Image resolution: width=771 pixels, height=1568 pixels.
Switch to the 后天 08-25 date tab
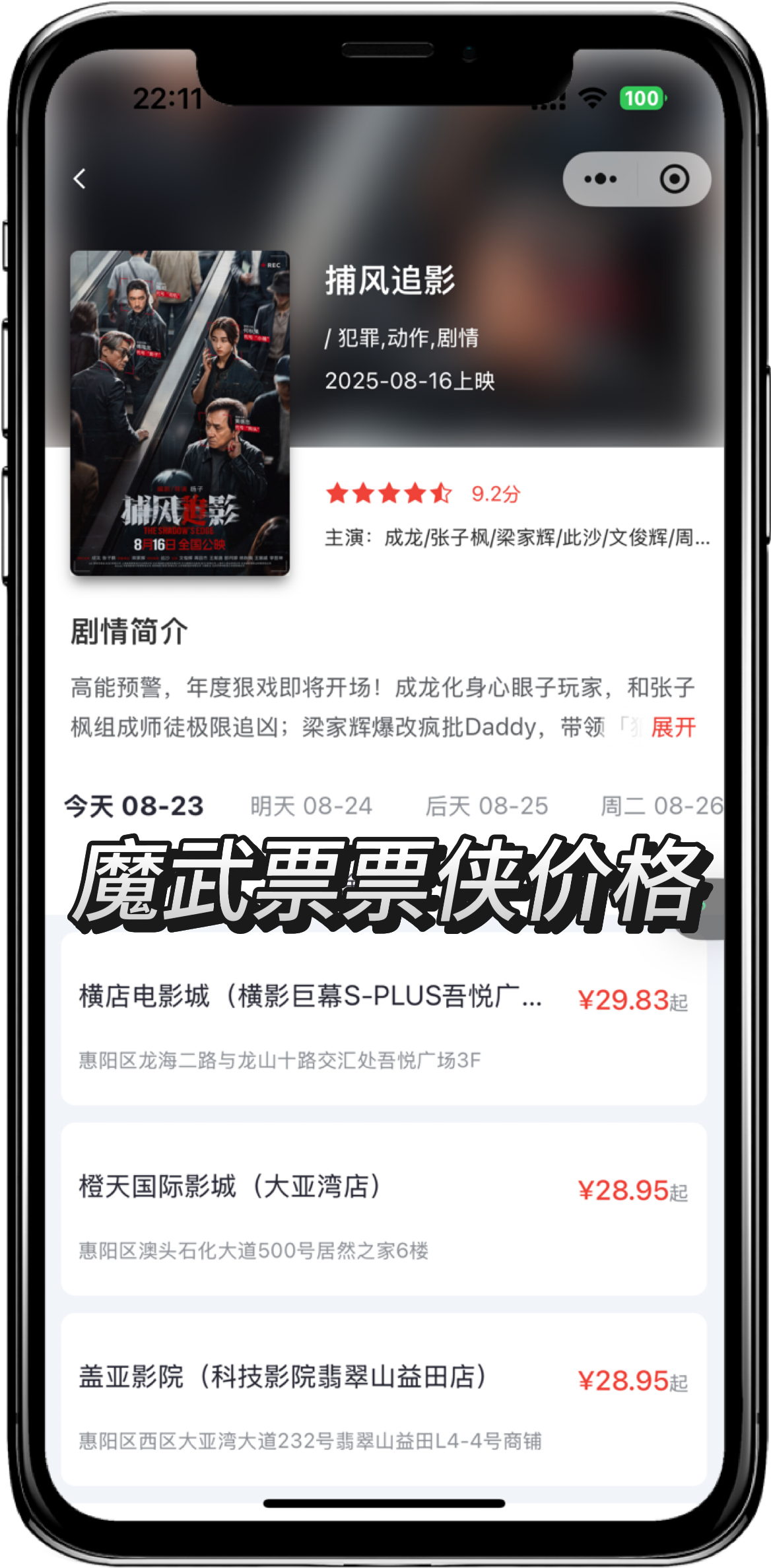(487, 806)
